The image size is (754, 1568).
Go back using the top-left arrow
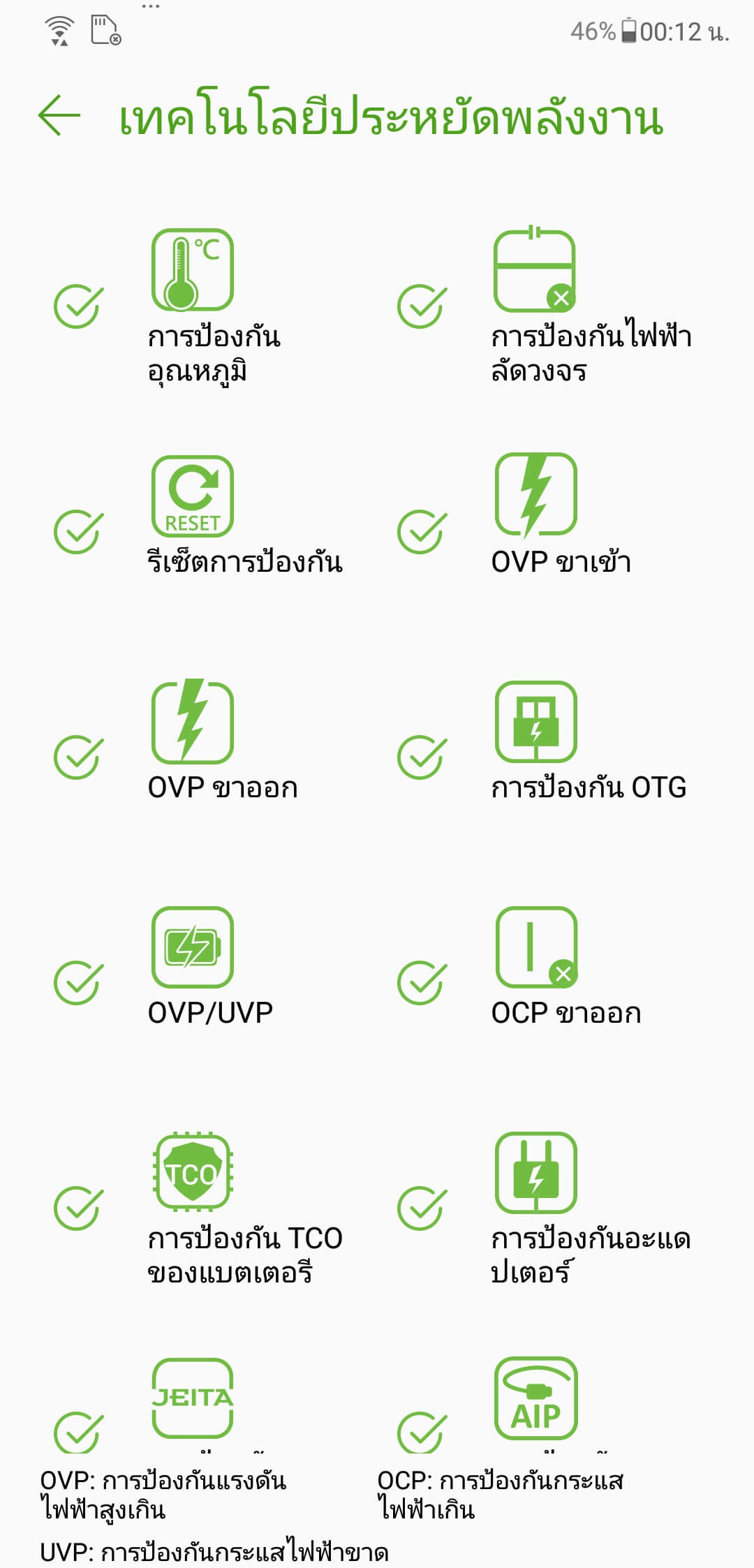pos(59,115)
